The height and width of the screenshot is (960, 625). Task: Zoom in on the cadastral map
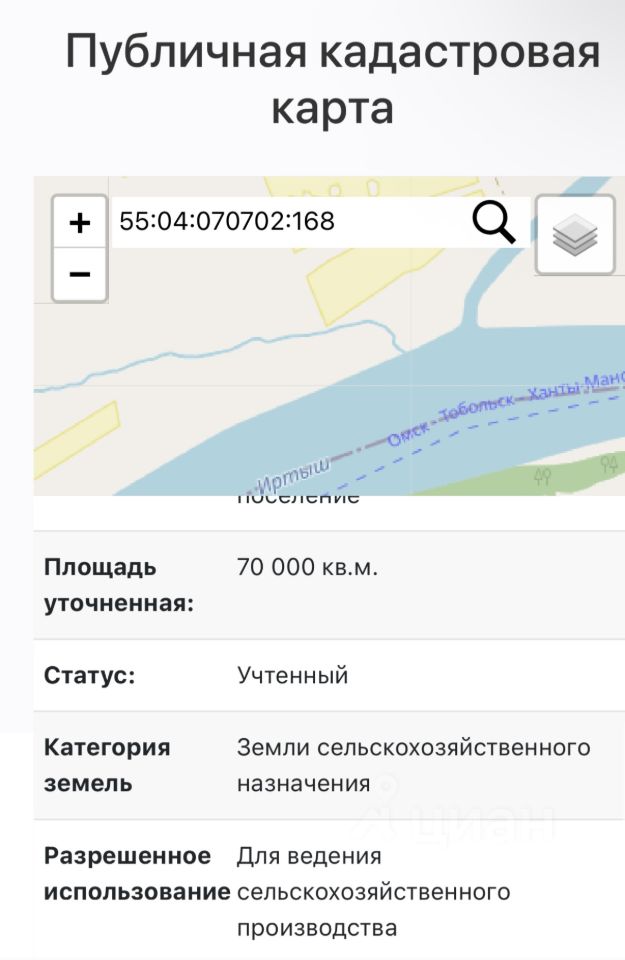pos(79,222)
